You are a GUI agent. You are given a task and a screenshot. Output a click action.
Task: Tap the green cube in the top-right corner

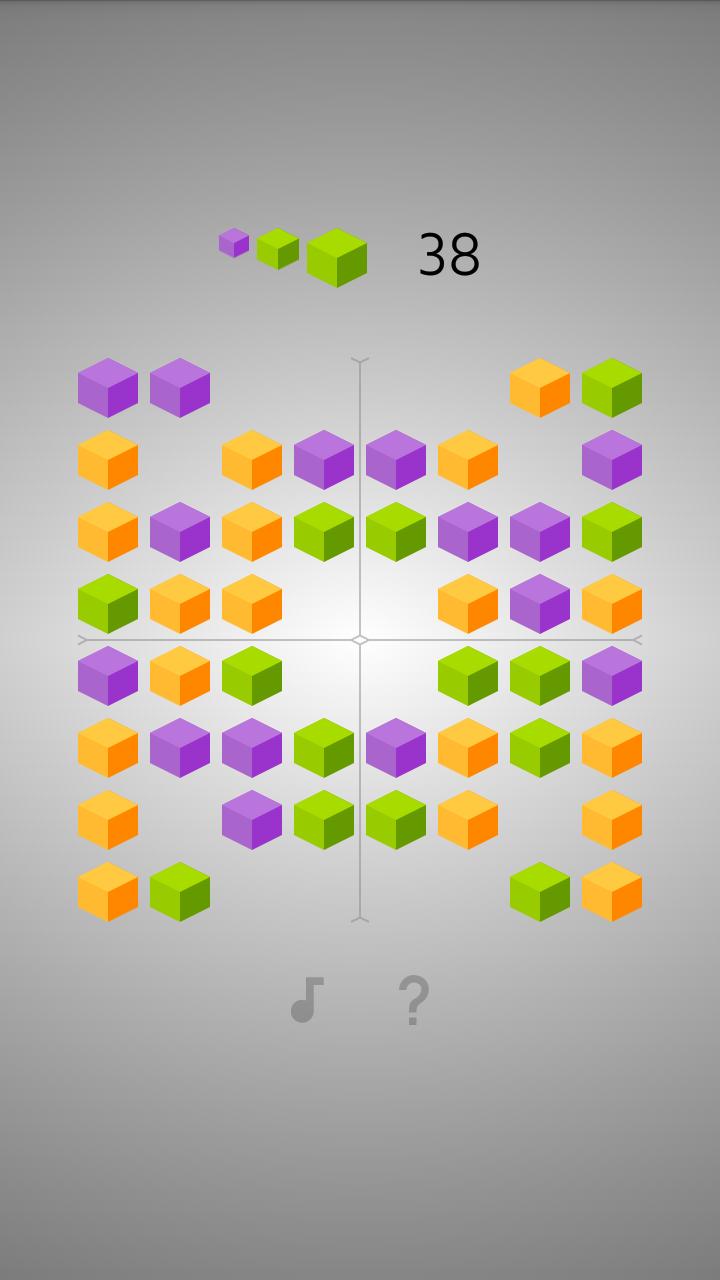point(610,390)
